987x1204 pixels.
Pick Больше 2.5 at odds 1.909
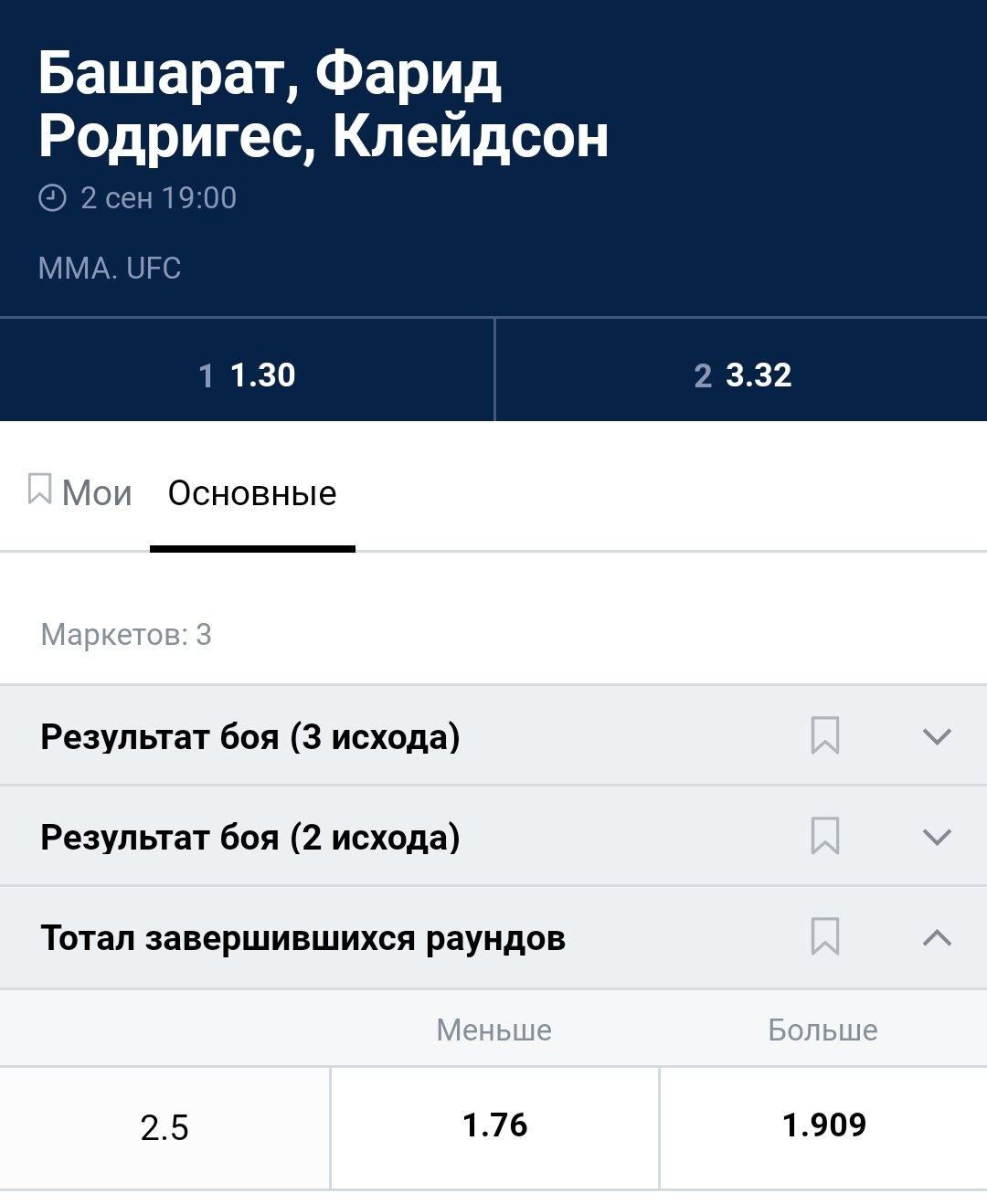point(823,1125)
